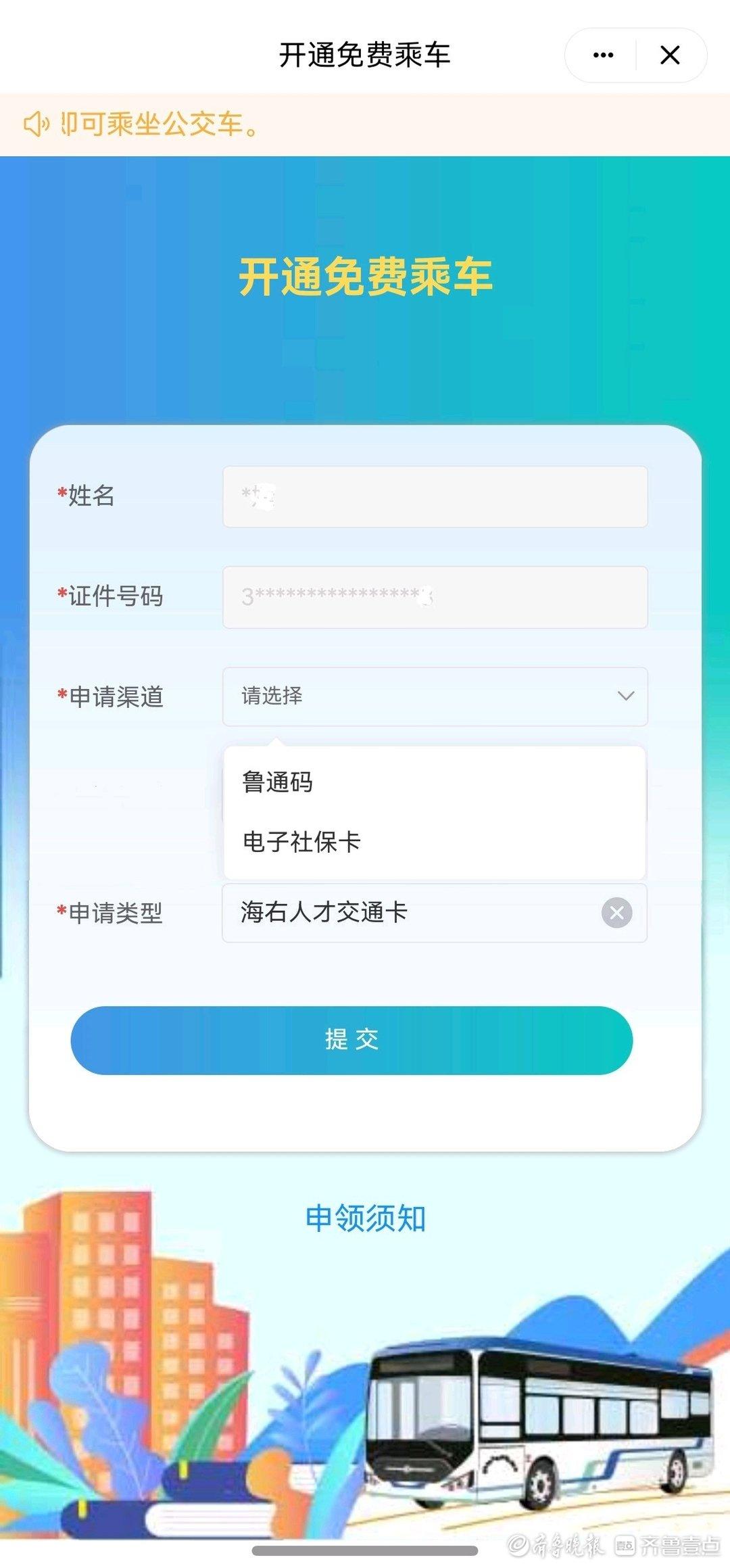This screenshot has height=1568, width=730.
Task: Close the mini-program with the X button
Action: click(x=670, y=55)
